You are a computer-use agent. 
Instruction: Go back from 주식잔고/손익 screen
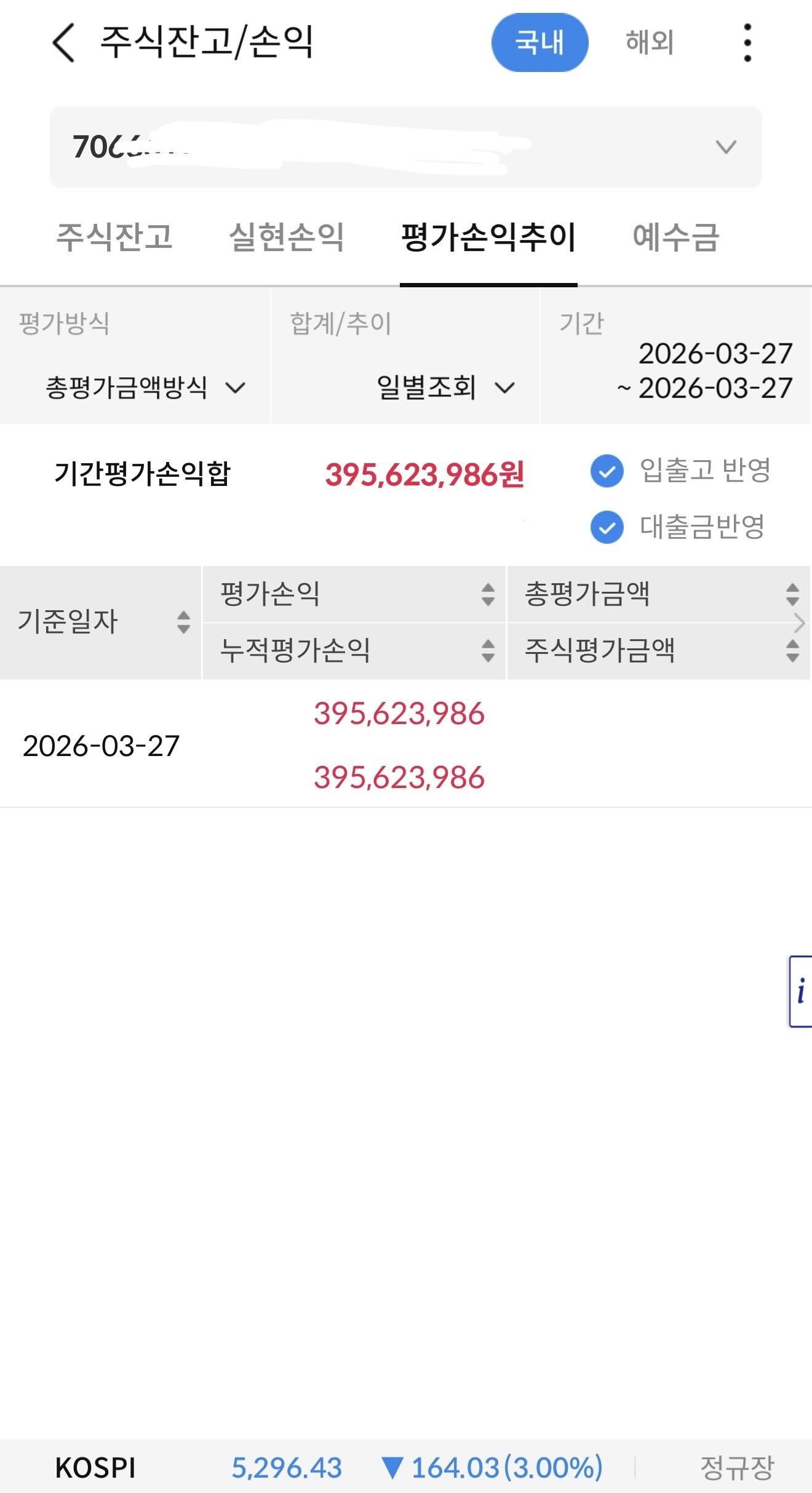click(x=64, y=43)
